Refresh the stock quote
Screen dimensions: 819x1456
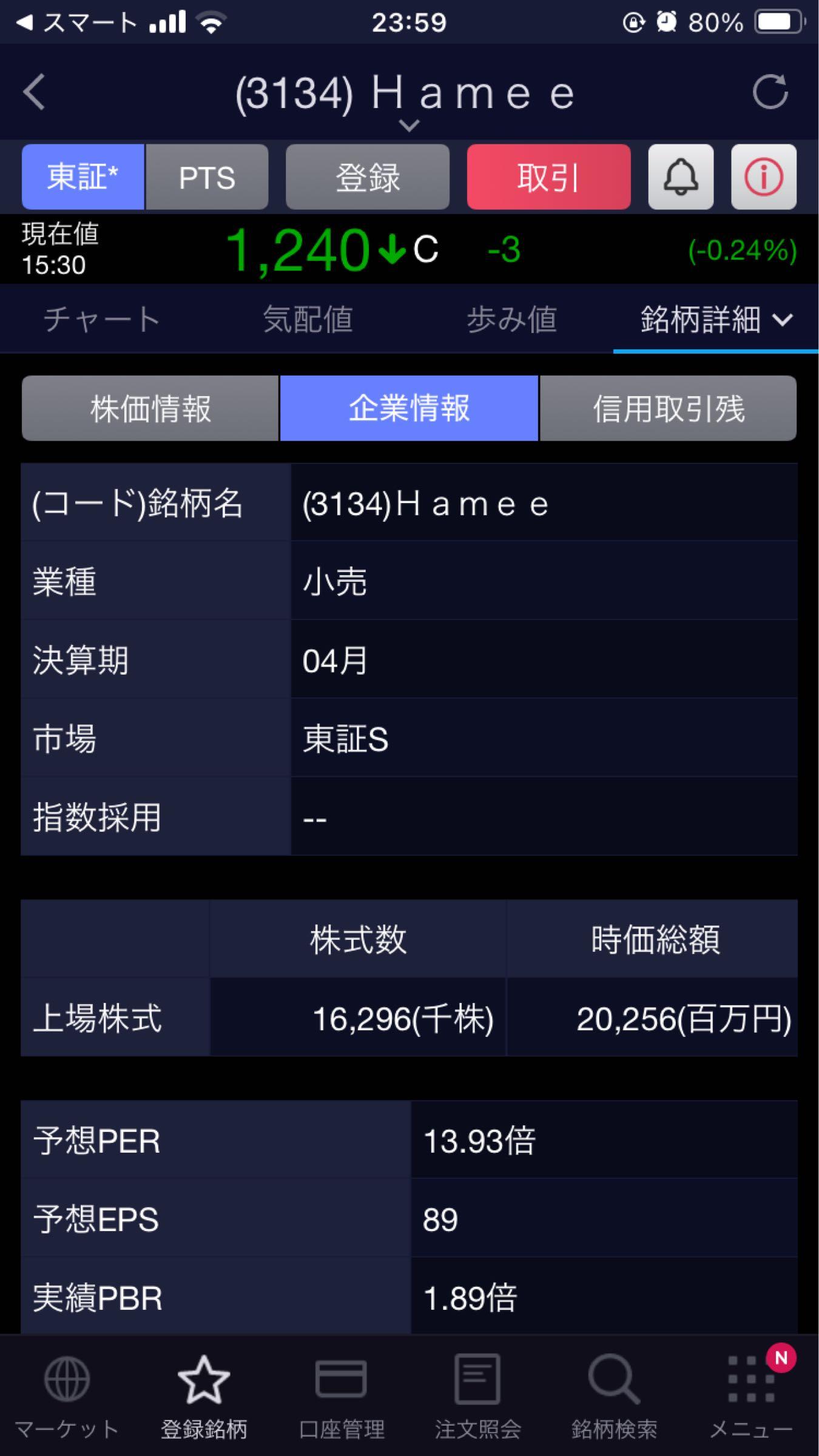[770, 92]
